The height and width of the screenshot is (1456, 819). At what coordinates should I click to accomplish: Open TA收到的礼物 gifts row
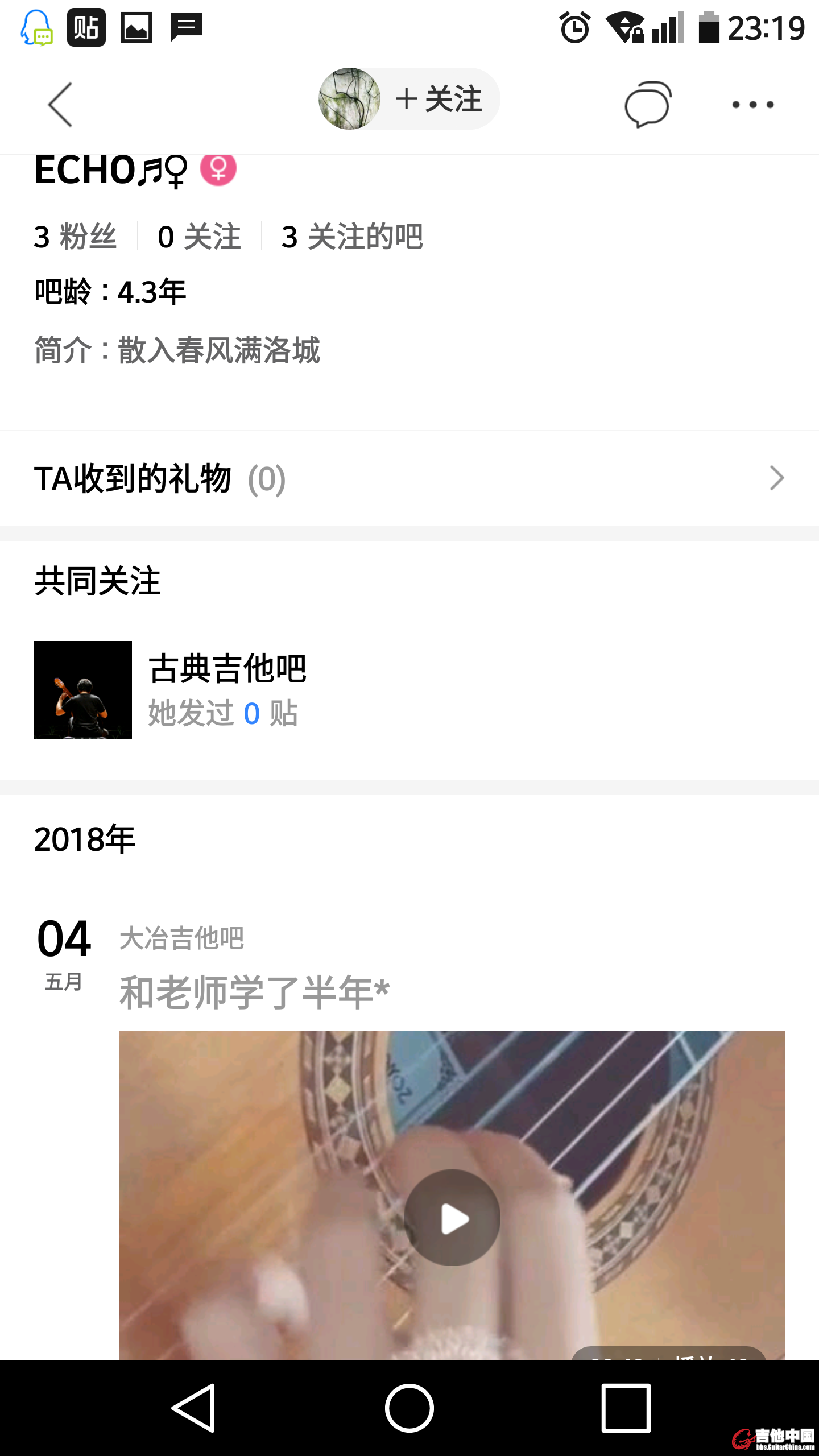pos(409,478)
